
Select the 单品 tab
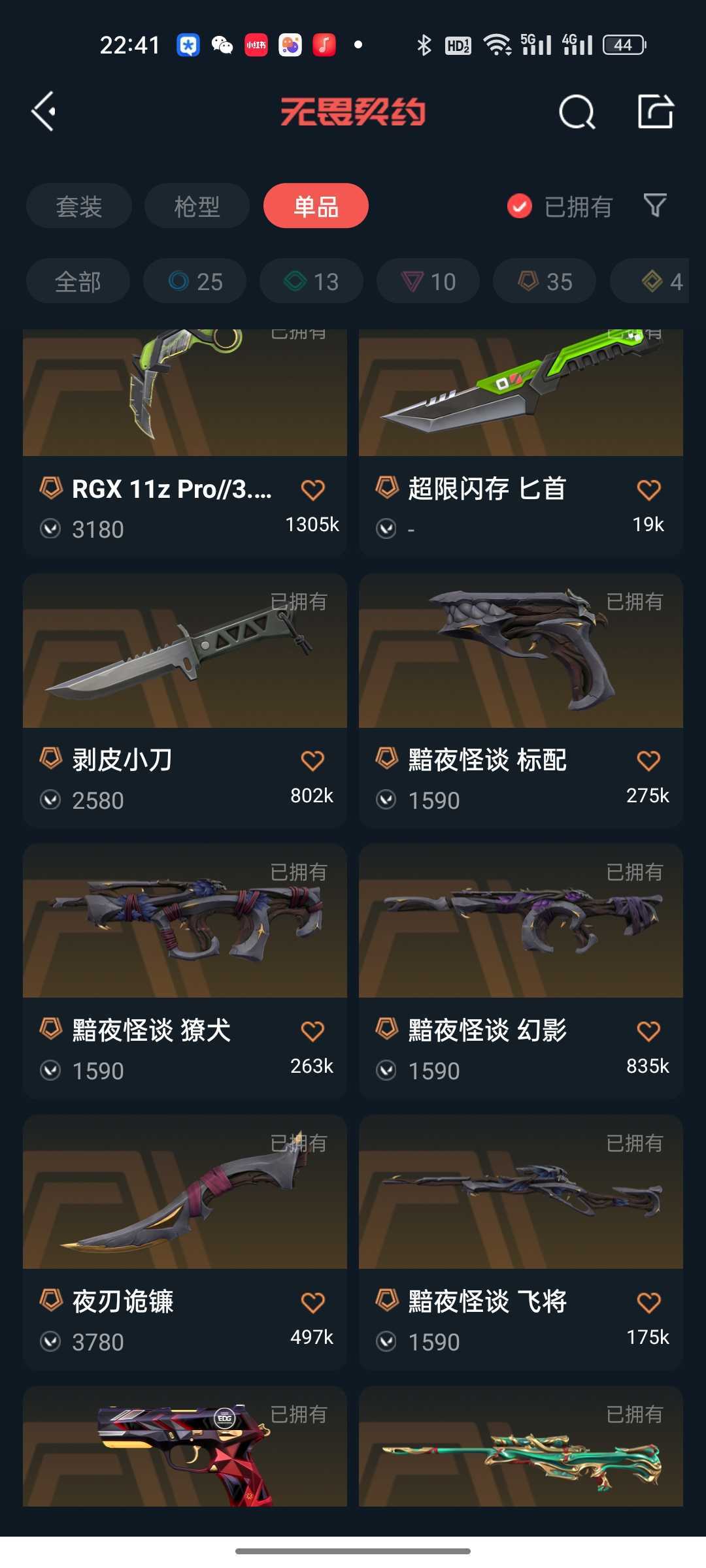316,206
